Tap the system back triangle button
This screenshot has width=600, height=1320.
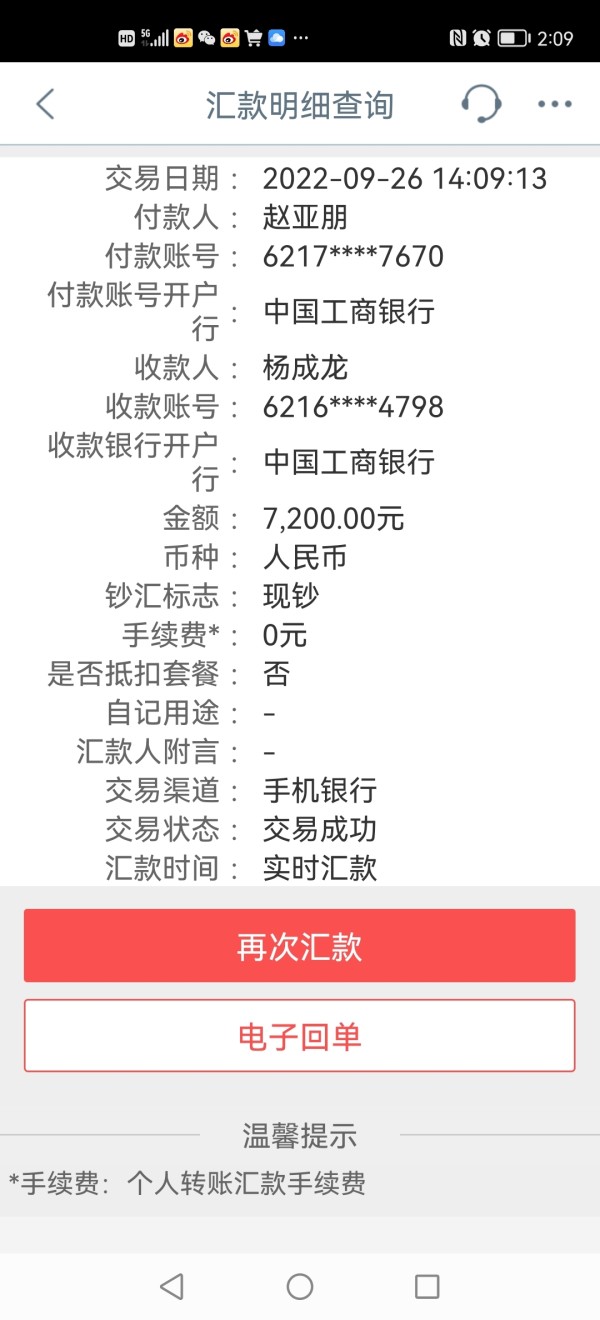172,1286
